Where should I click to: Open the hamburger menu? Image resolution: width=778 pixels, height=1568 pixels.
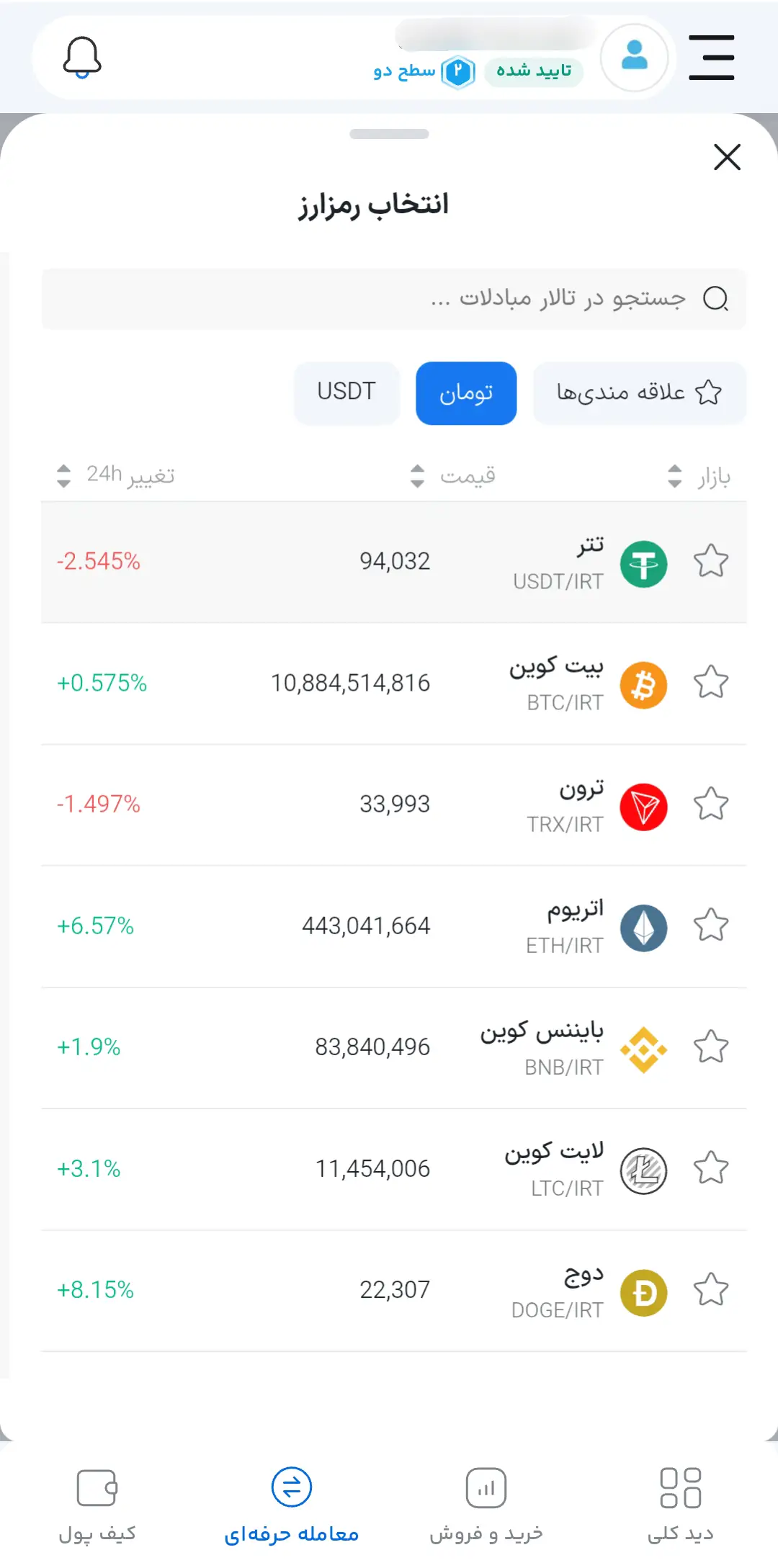coord(711,58)
